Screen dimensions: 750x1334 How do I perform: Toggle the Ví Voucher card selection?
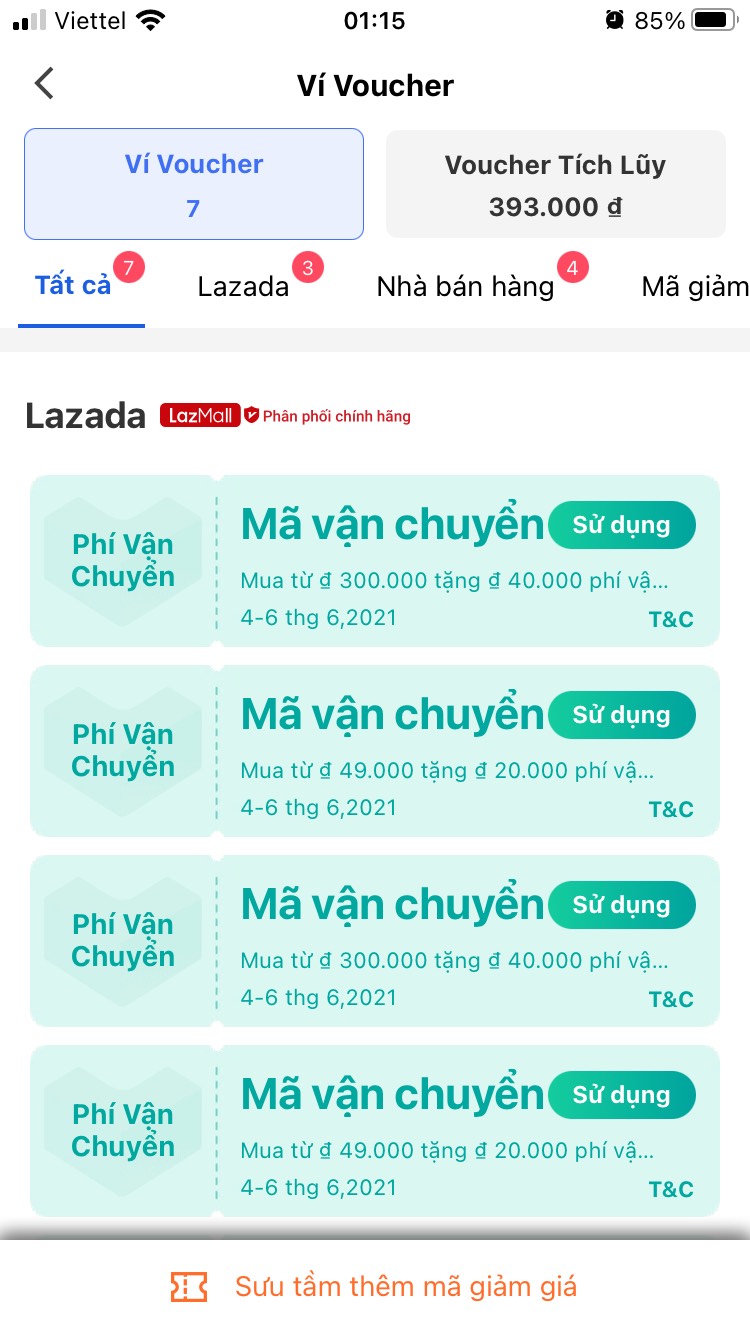[x=193, y=183]
